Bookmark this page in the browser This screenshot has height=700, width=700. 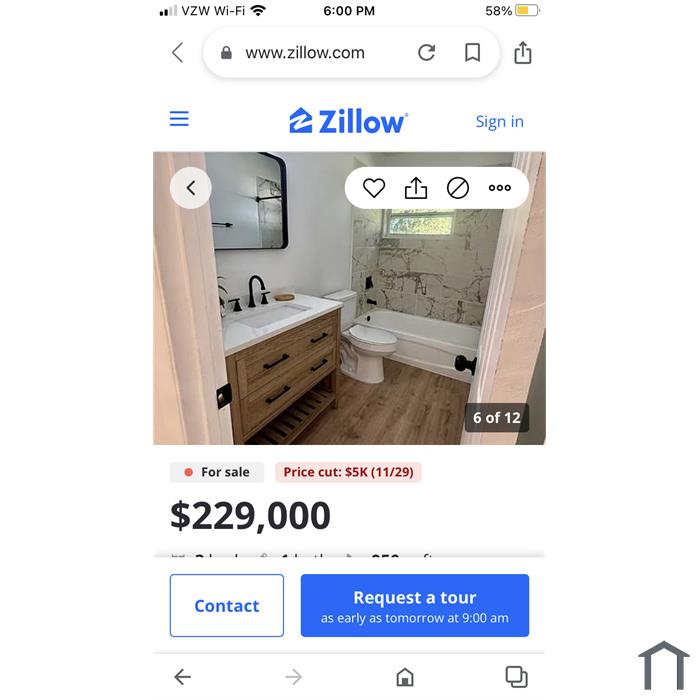(x=472, y=53)
